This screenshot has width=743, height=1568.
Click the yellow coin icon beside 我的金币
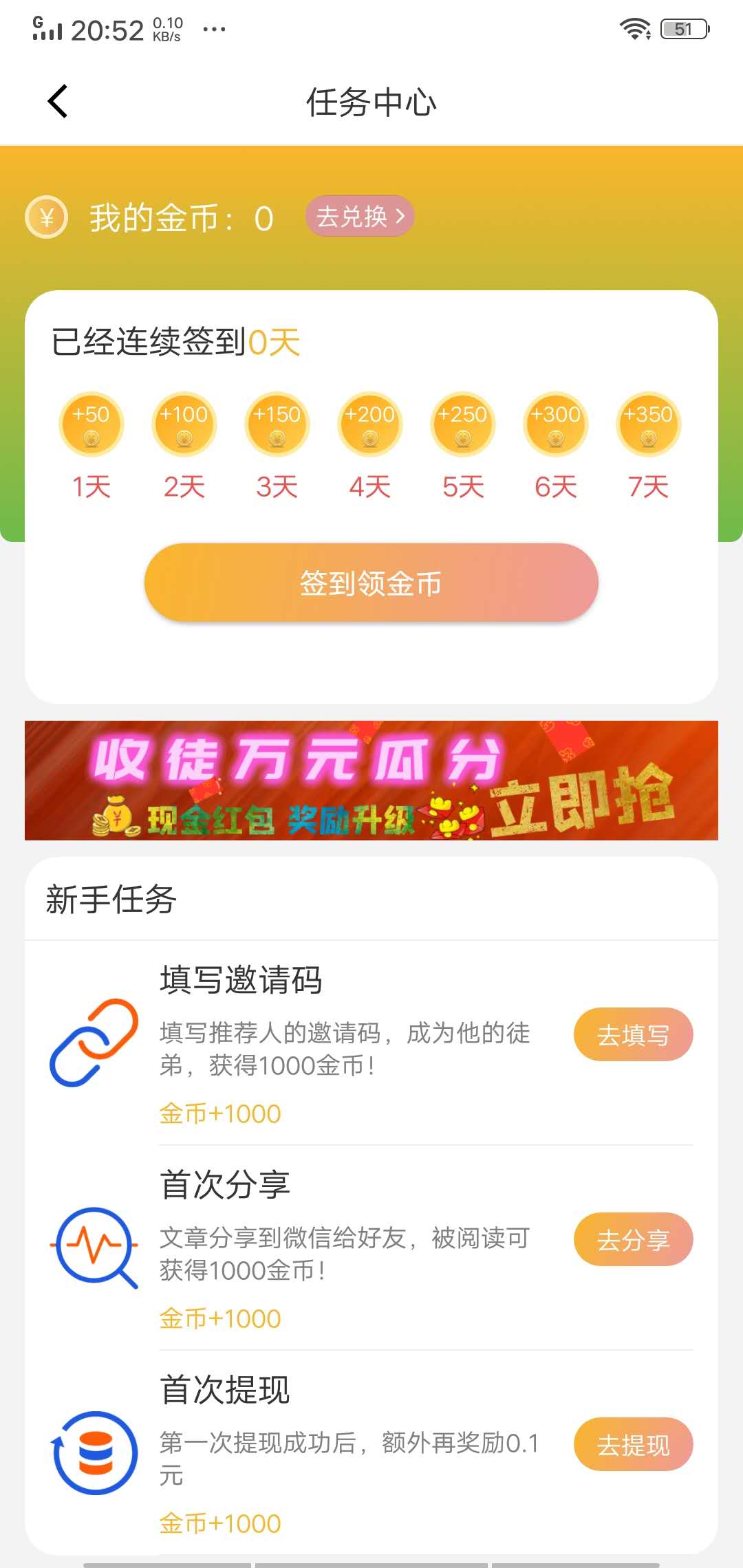point(45,217)
